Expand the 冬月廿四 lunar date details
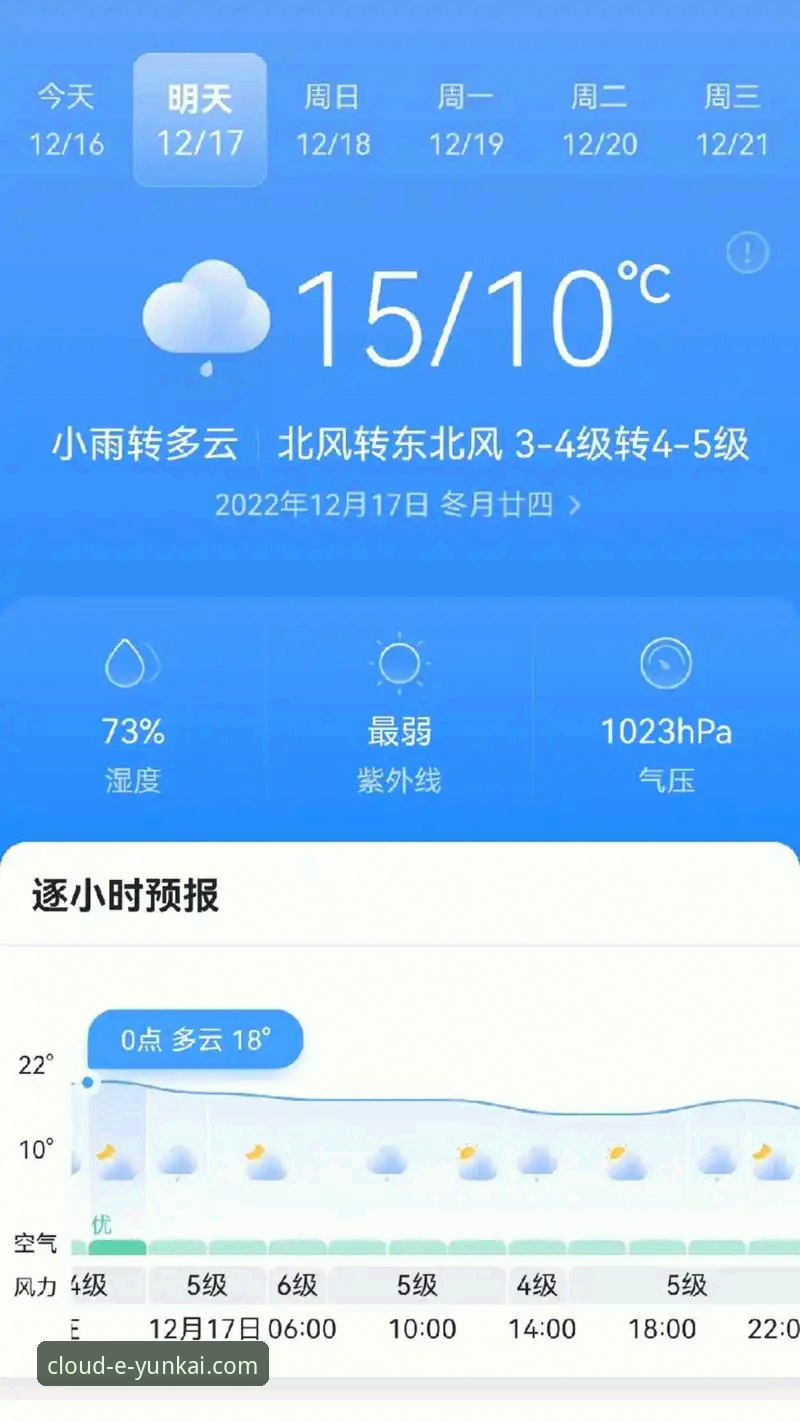 click(497, 505)
